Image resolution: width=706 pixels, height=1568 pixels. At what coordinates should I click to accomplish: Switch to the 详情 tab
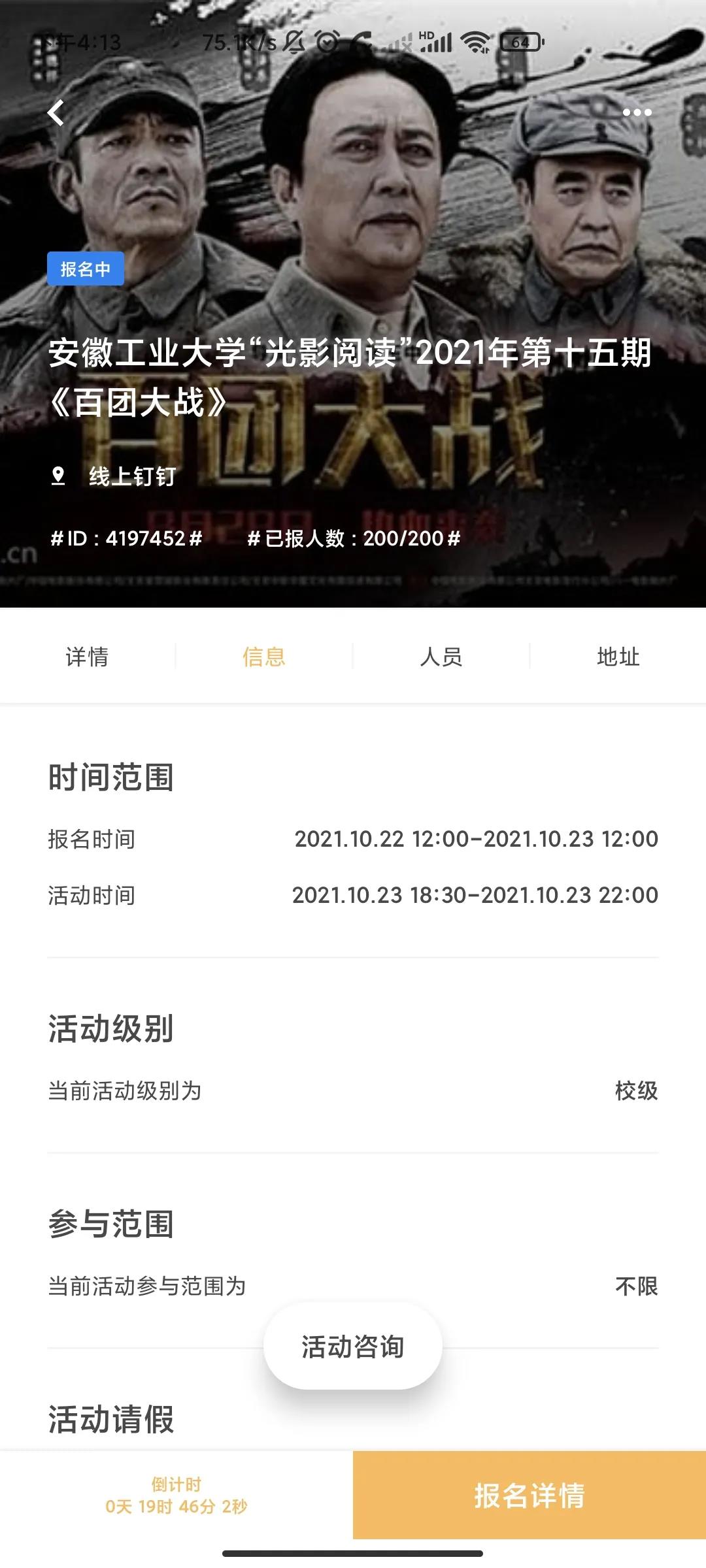[x=88, y=656]
